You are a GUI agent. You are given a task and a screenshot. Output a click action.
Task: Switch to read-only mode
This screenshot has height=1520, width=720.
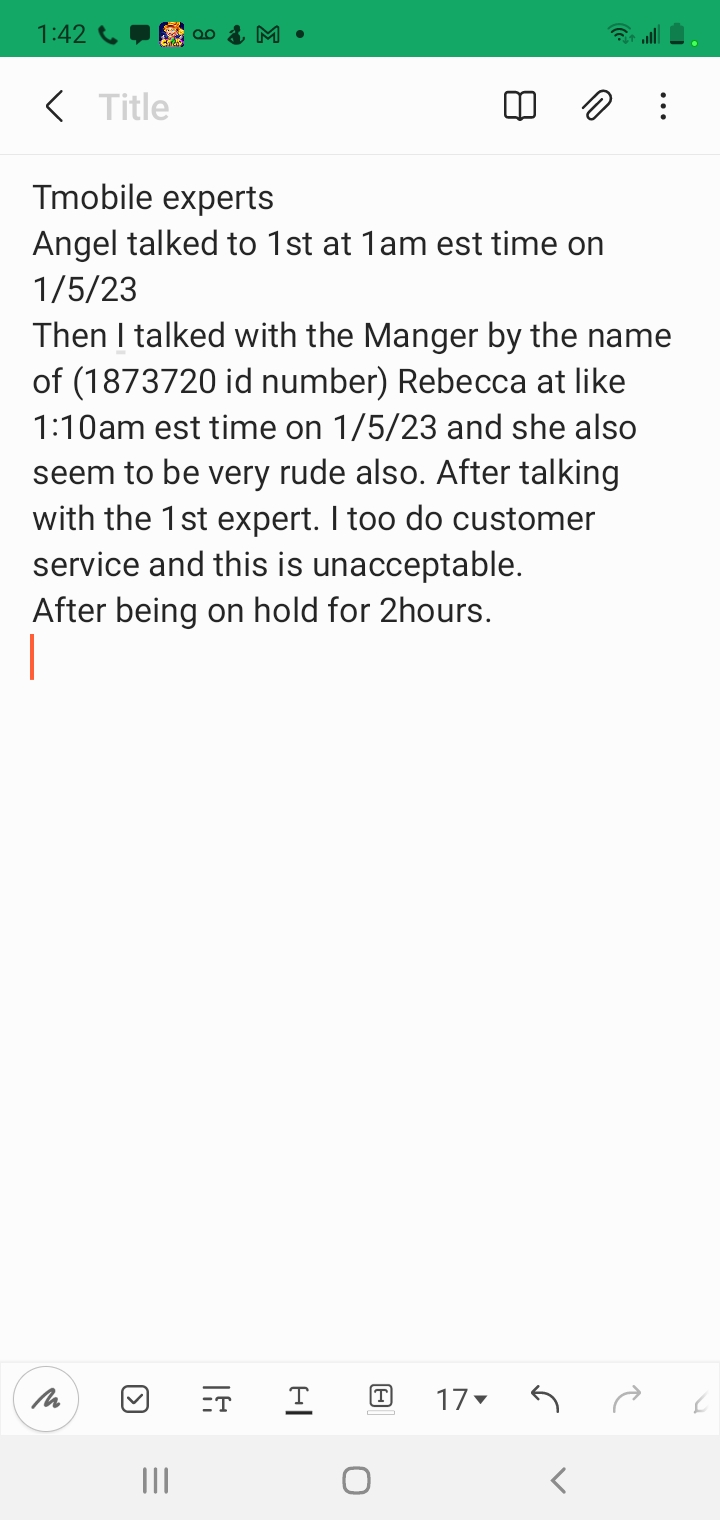click(519, 105)
